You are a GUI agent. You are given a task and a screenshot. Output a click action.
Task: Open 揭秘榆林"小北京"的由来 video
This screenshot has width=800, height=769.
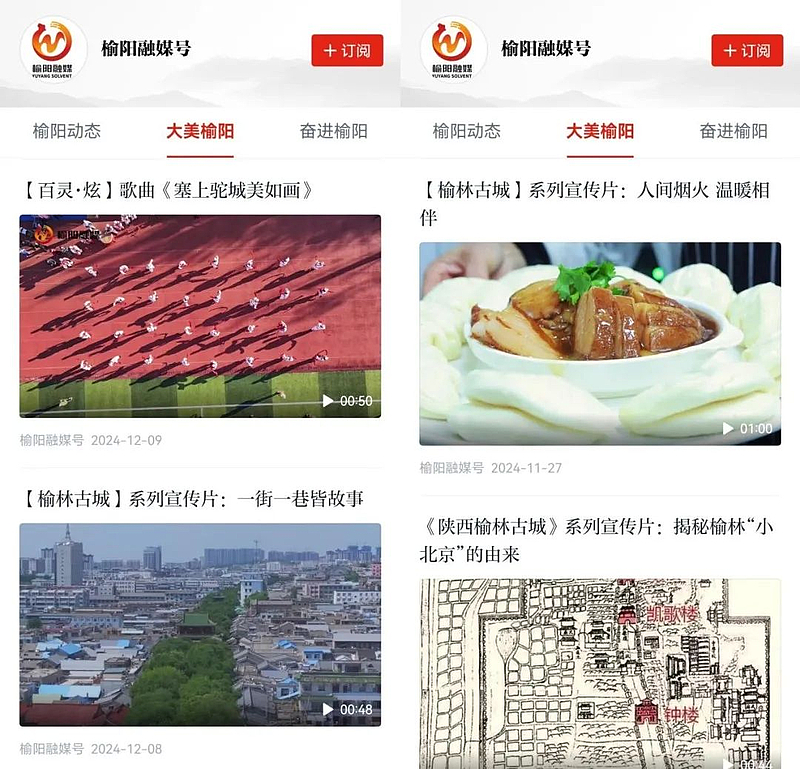pyautogui.click(x=600, y=672)
